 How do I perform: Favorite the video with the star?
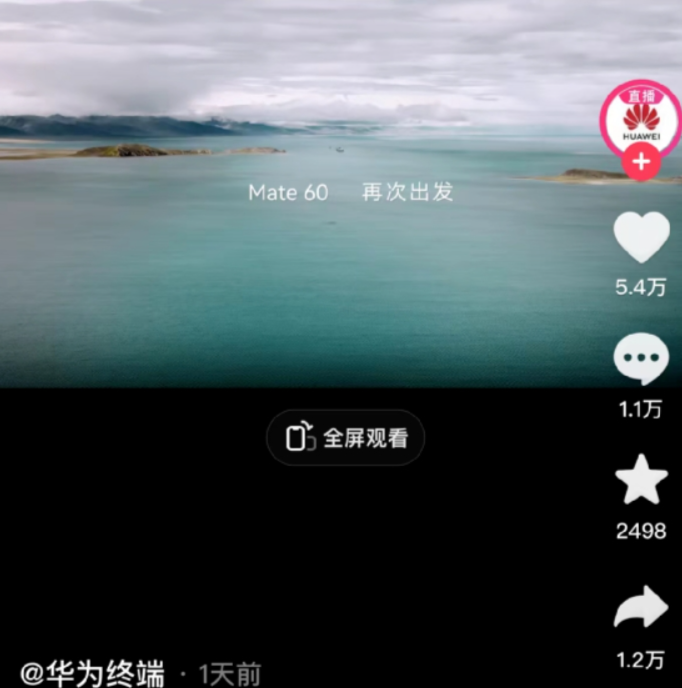click(641, 483)
